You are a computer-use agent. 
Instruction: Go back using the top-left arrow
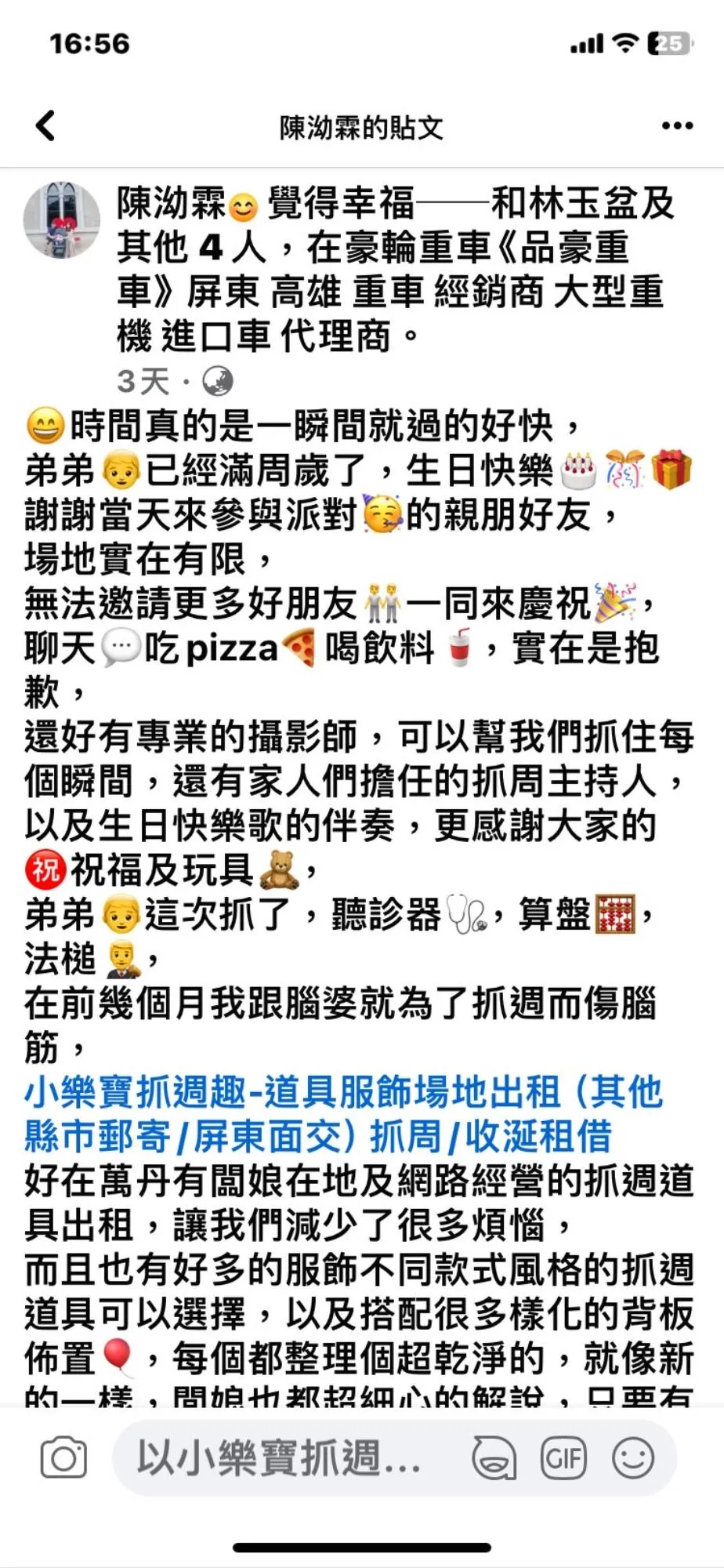coord(46,125)
